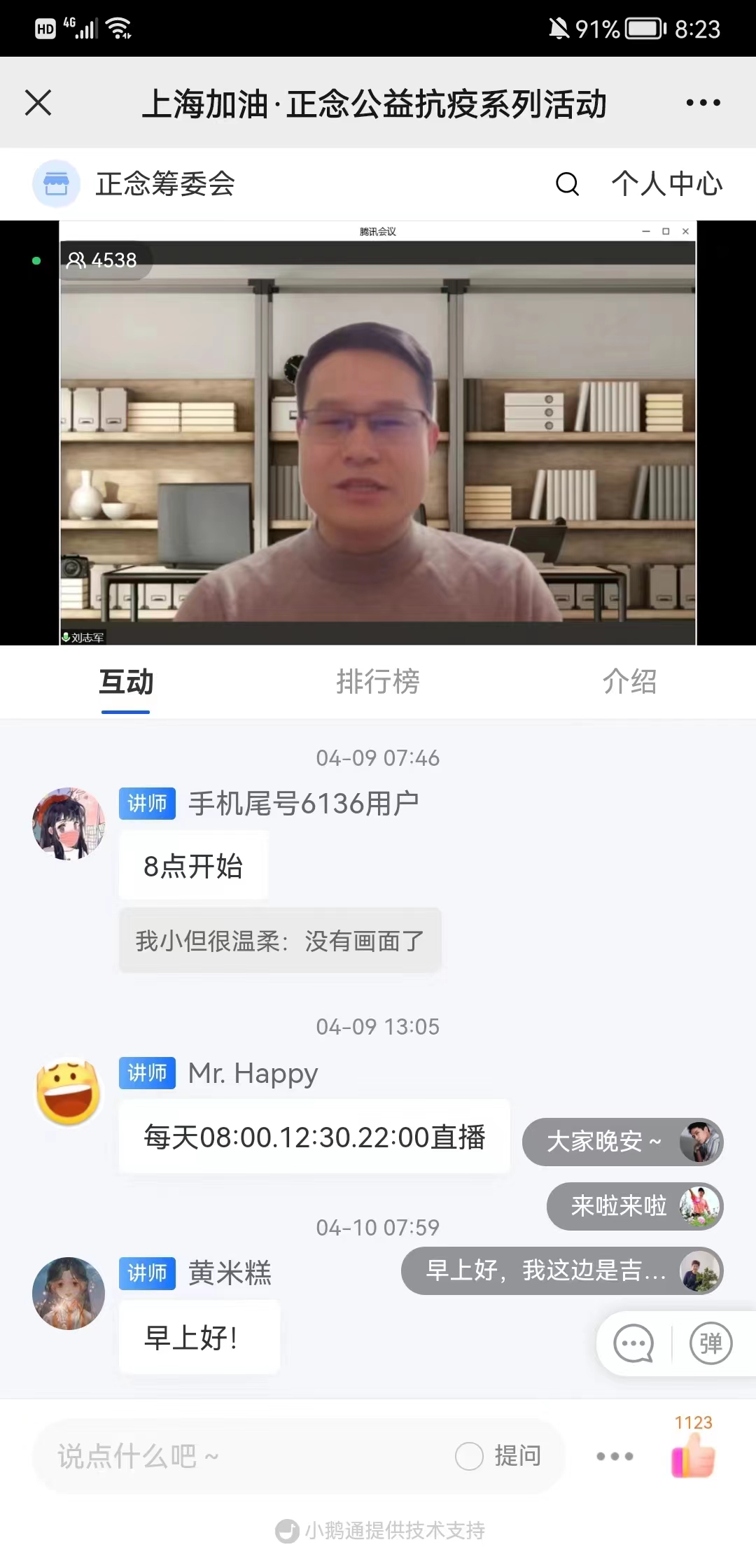Tap the search magnifier icon
This screenshot has width=756, height=1568.
(567, 184)
